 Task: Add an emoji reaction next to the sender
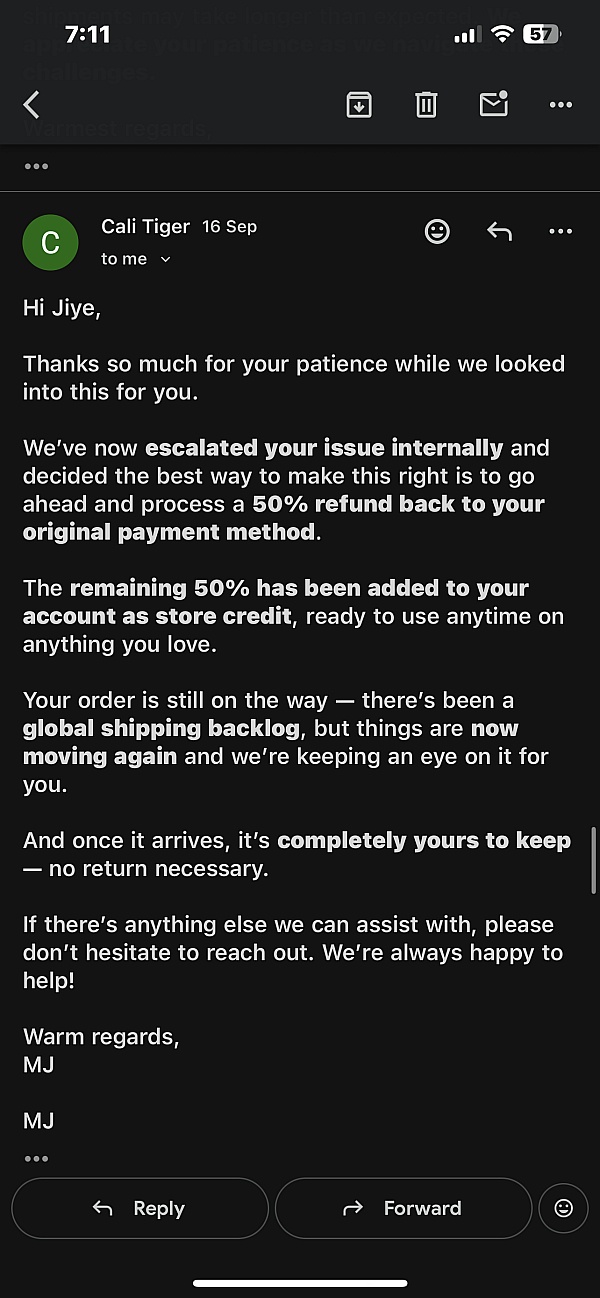[x=437, y=231]
